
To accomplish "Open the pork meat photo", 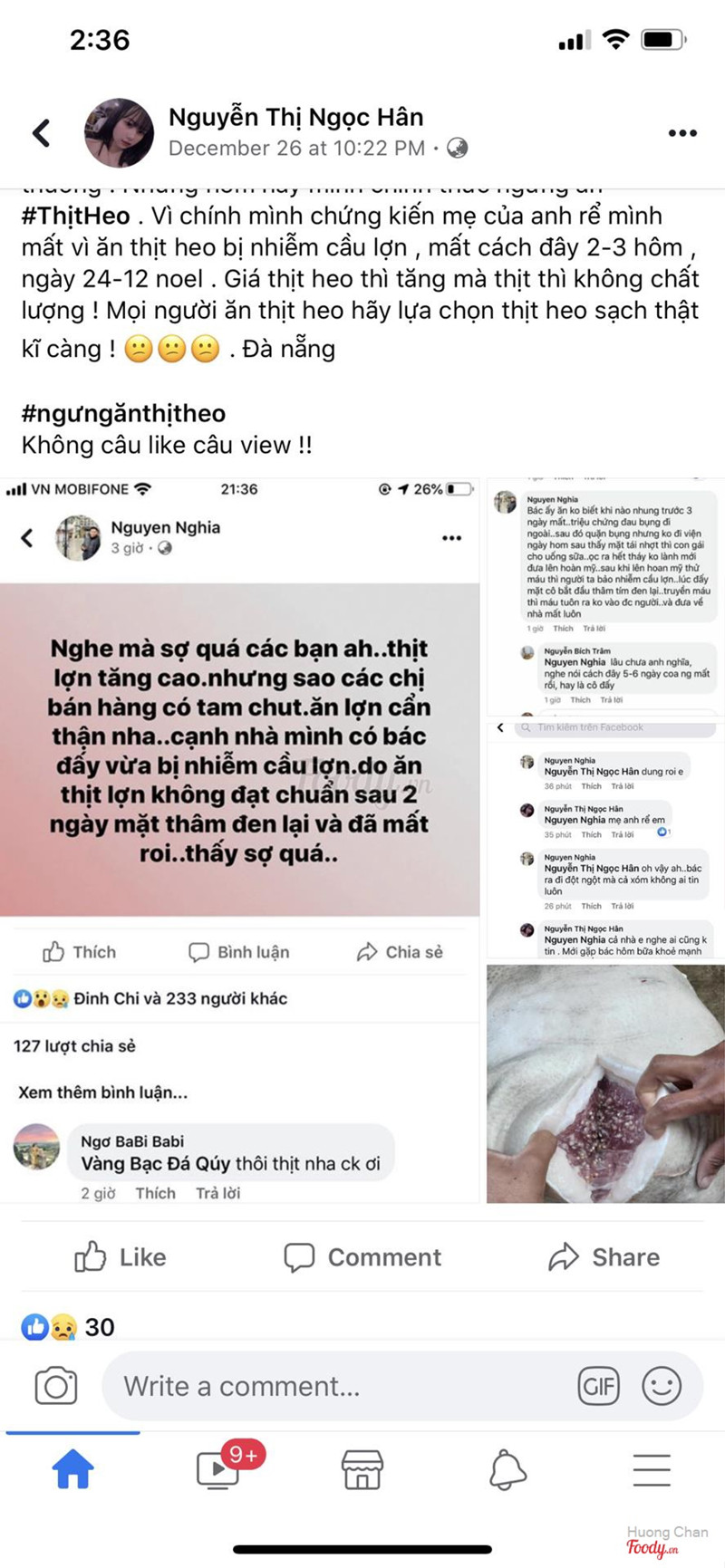I will 604,1083.
